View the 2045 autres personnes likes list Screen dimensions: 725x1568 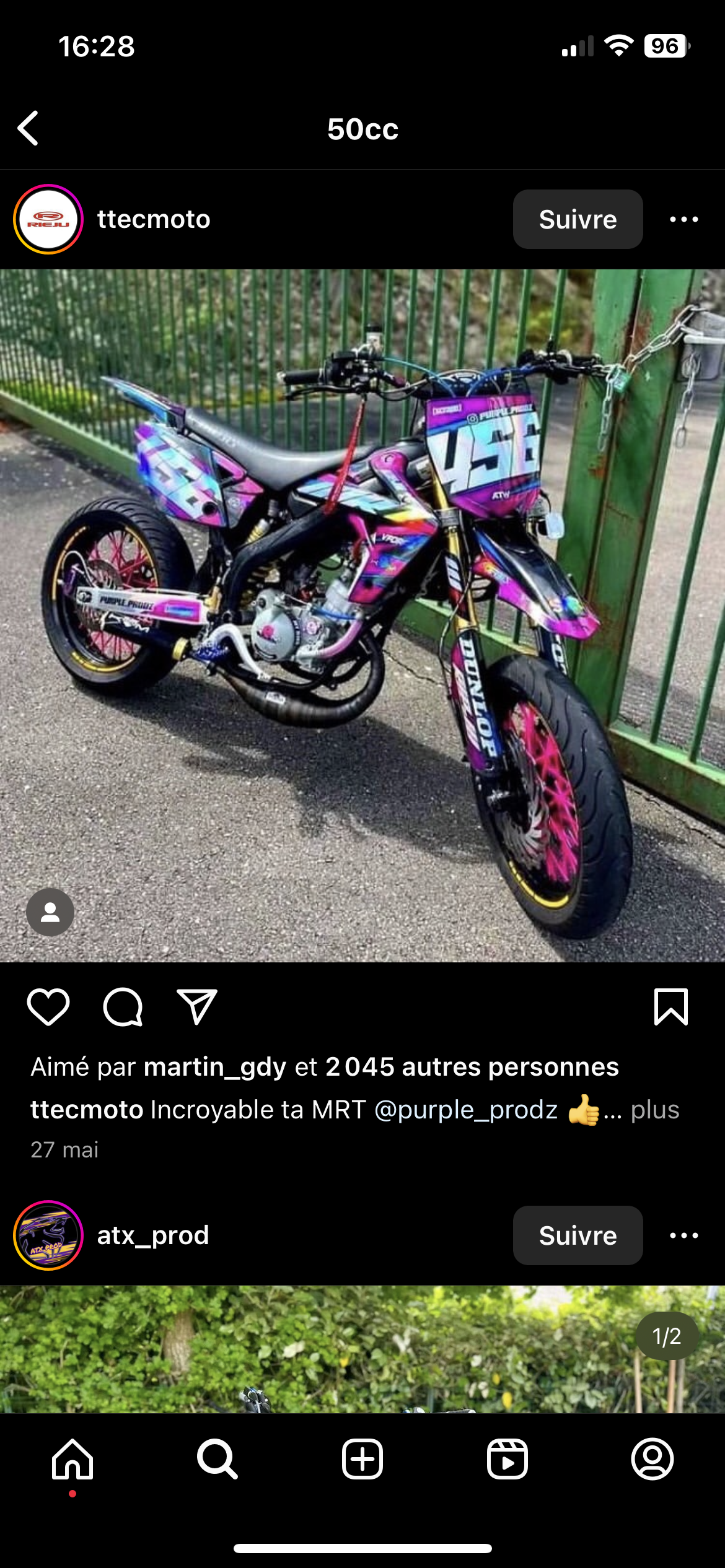[471, 1067]
